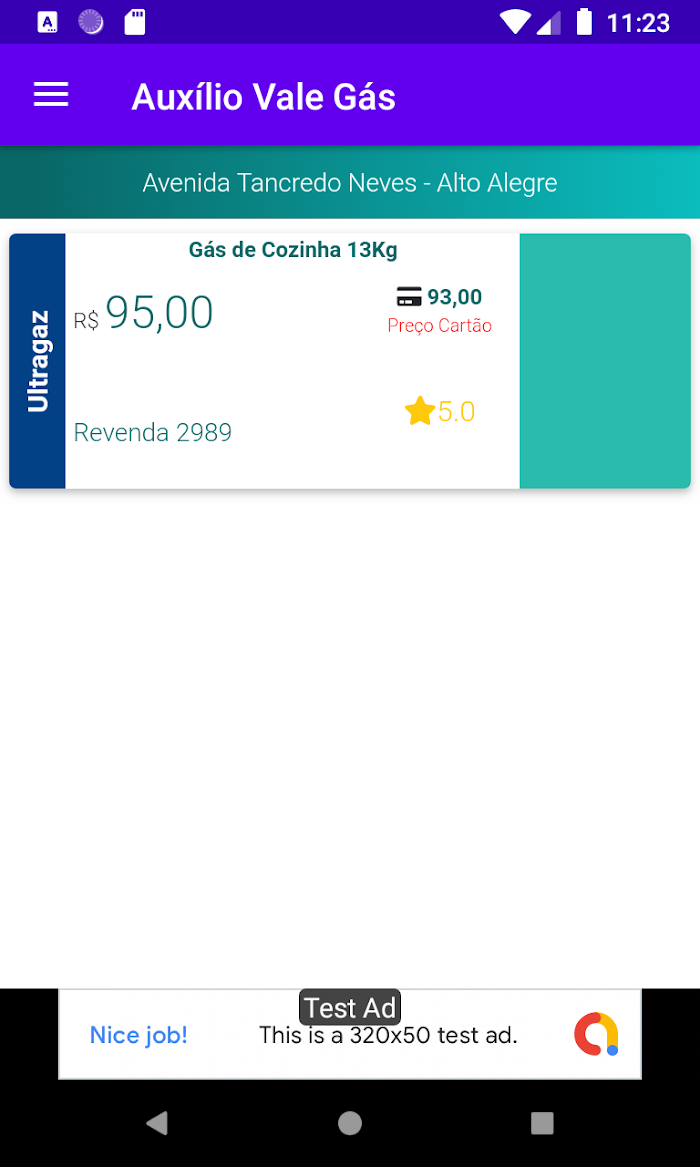Open the hamburger drawer menu
The width and height of the screenshot is (700, 1167).
click(x=51, y=95)
